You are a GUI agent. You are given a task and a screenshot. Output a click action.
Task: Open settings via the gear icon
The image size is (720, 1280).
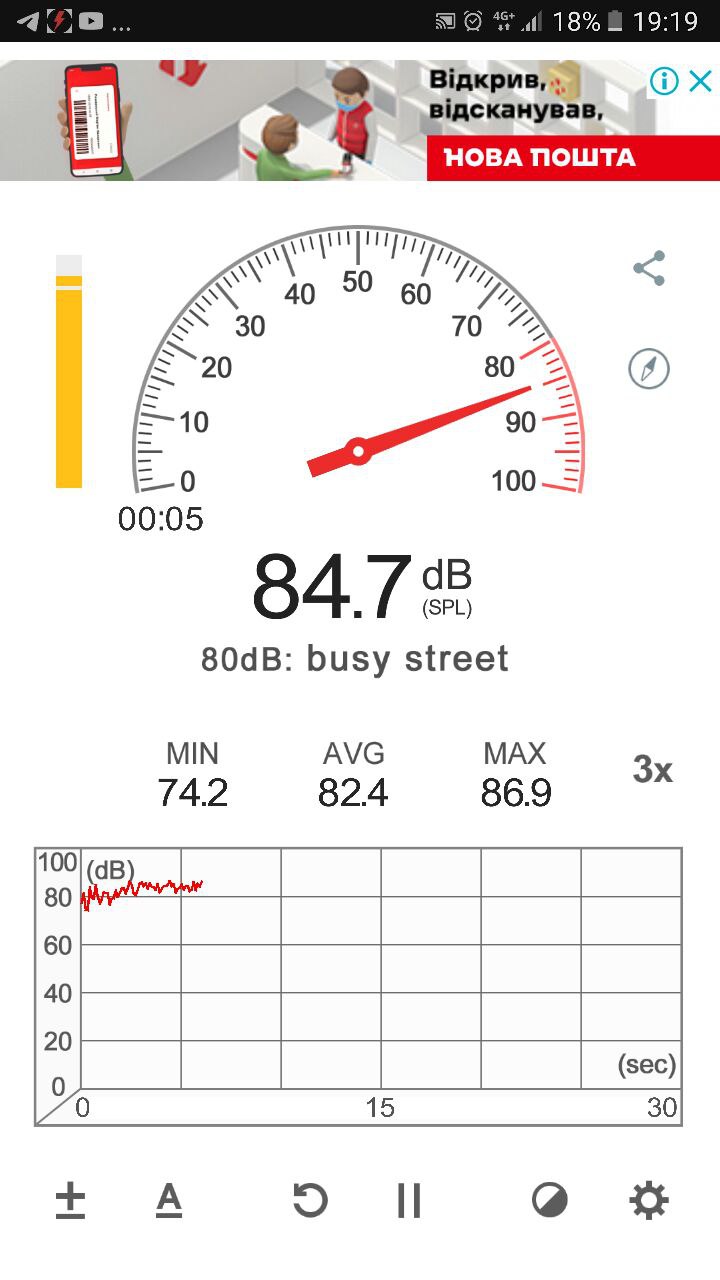click(649, 1200)
